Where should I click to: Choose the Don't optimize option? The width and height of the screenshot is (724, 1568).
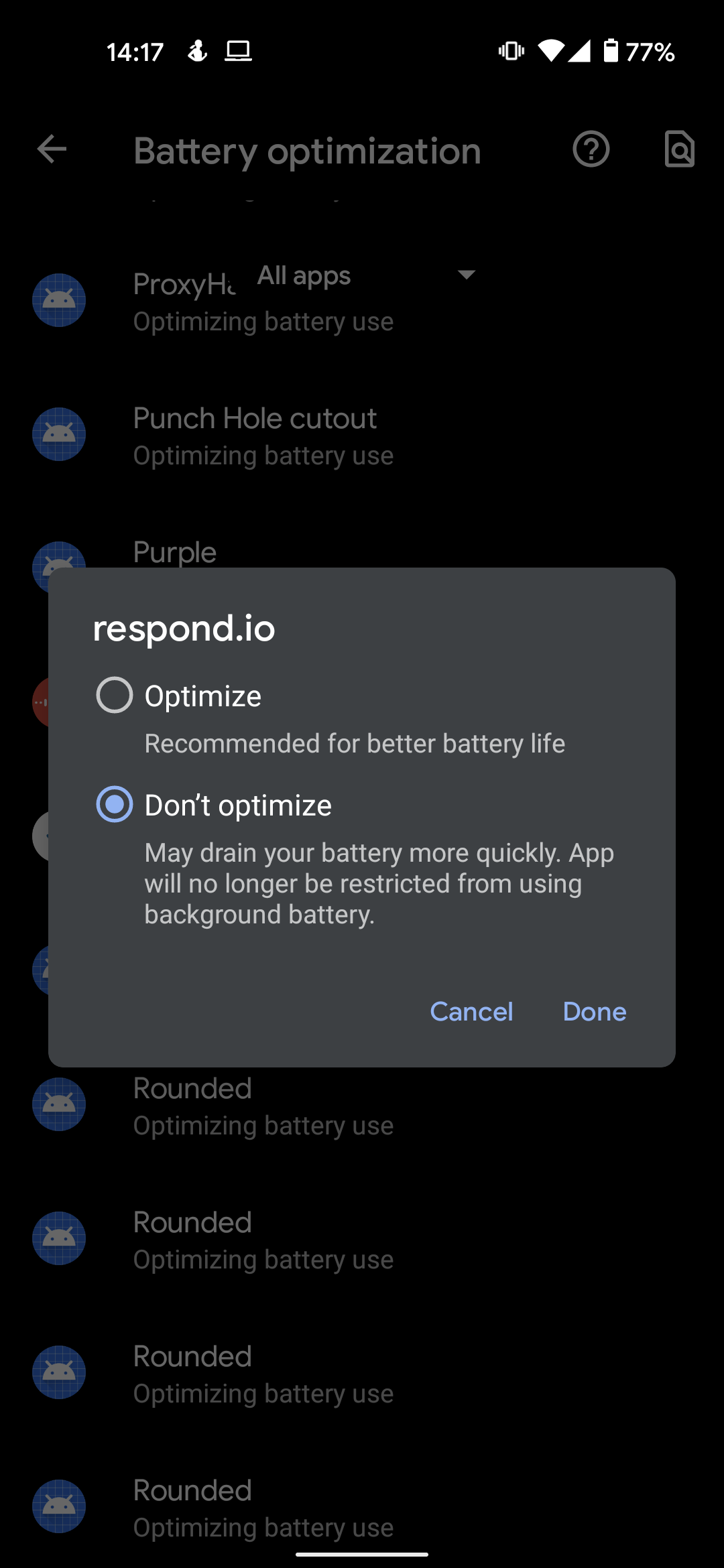[x=115, y=804]
